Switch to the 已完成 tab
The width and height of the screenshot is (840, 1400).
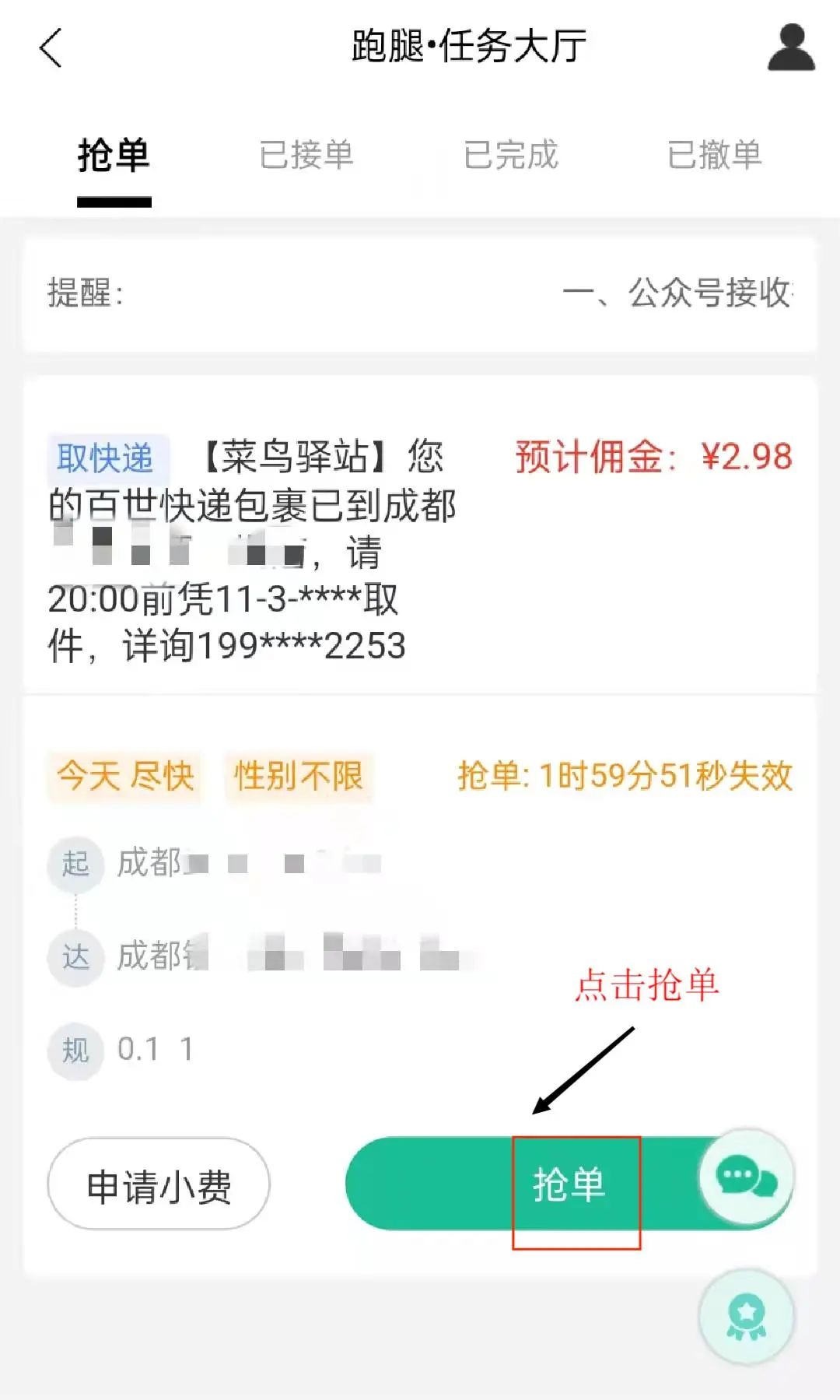click(x=511, y=155)
